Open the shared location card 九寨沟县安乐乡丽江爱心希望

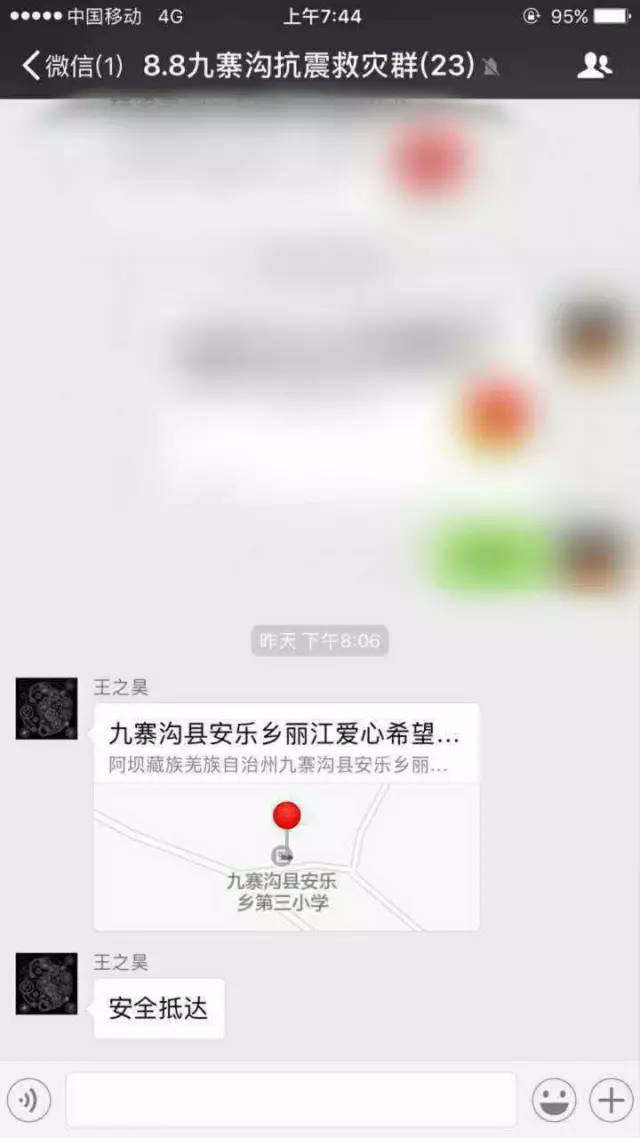[286, 817]
